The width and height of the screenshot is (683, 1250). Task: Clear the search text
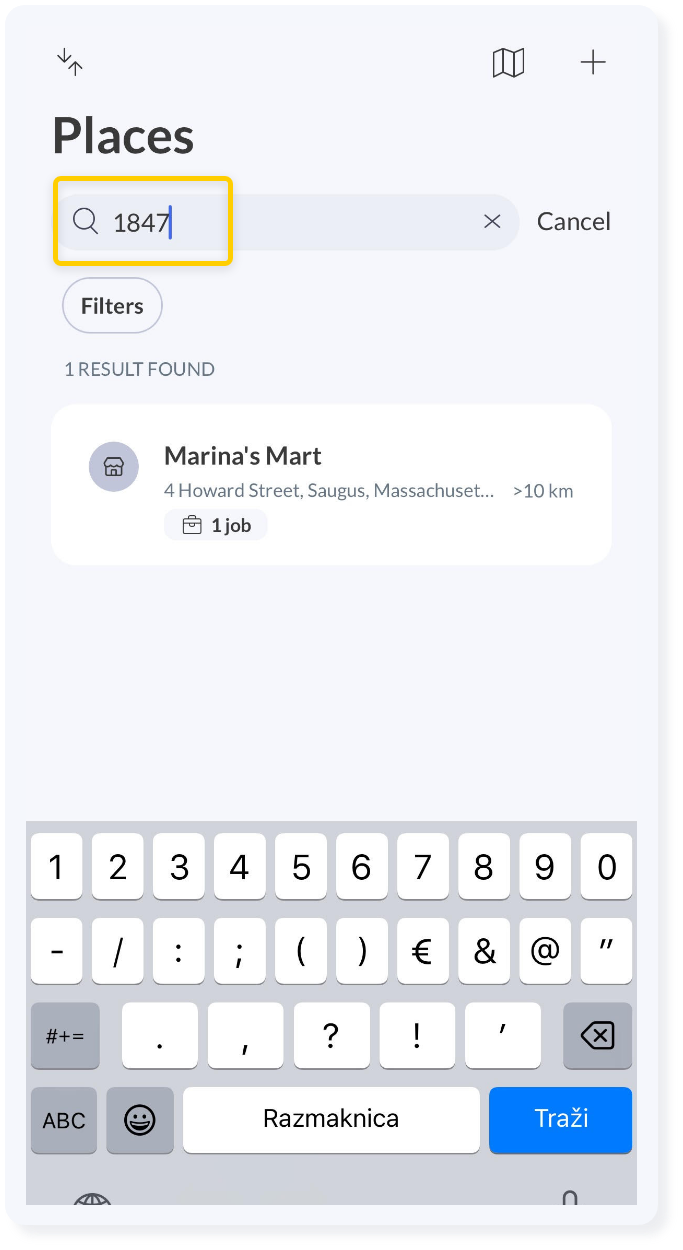(x=492, y=221)
